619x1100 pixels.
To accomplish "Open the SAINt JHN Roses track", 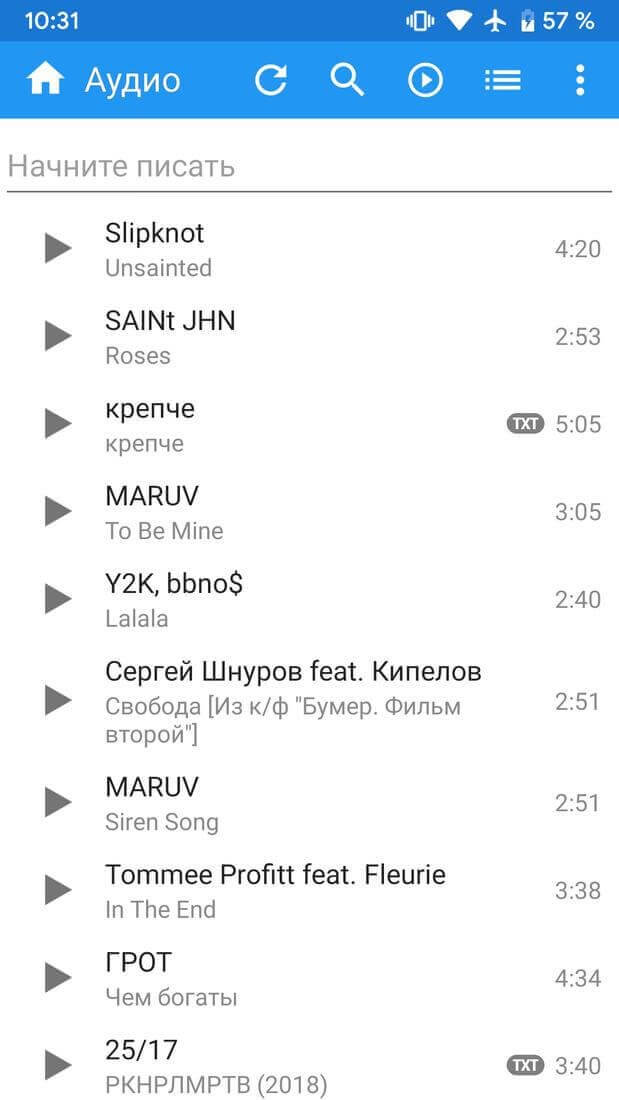I will 310,337.
